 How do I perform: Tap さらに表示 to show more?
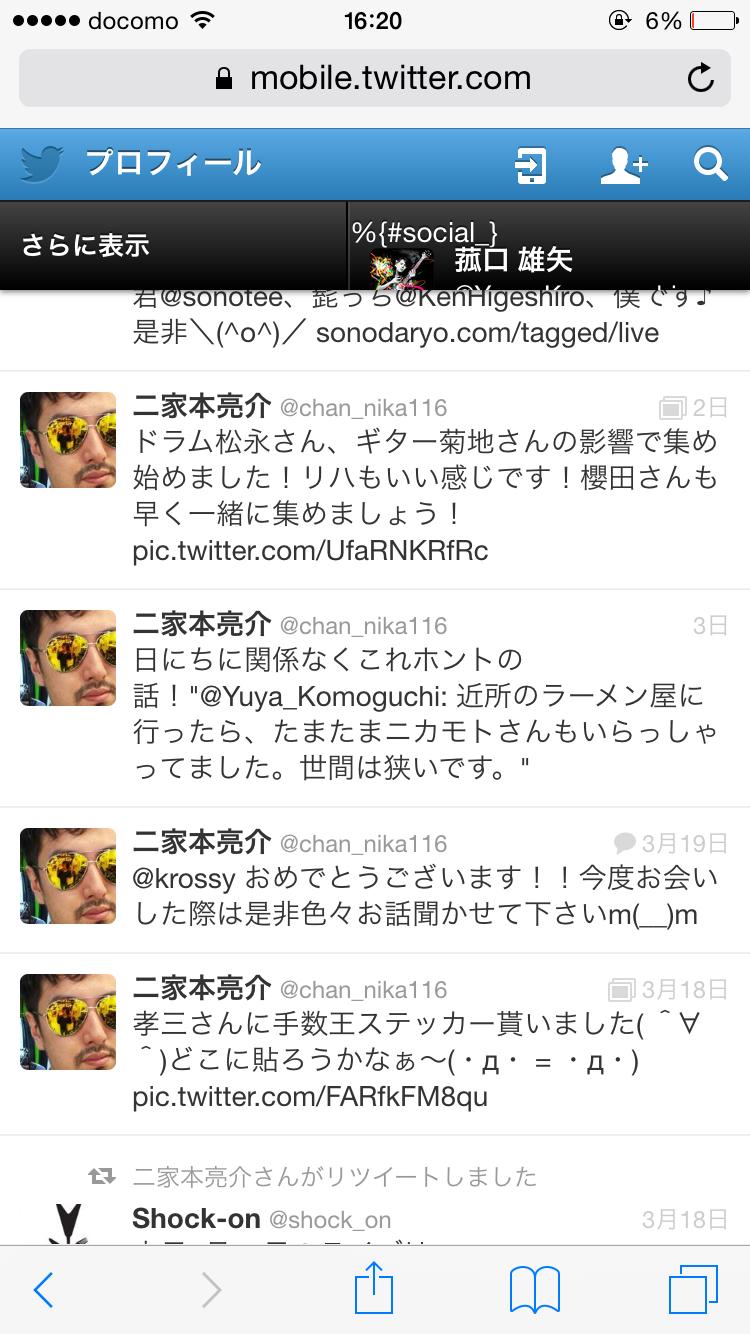click(86, 246)
